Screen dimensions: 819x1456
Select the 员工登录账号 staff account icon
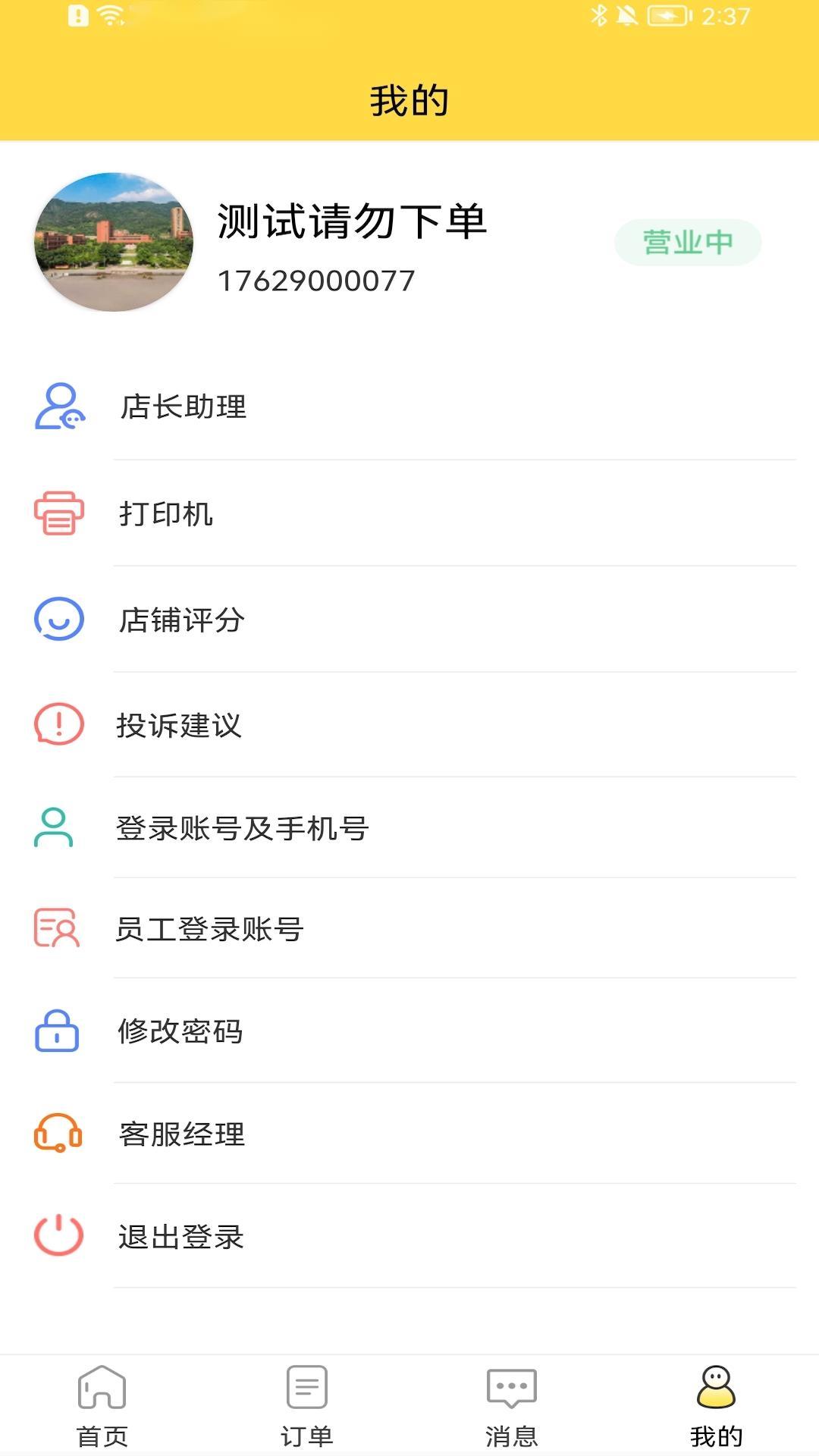pos(55,928)
